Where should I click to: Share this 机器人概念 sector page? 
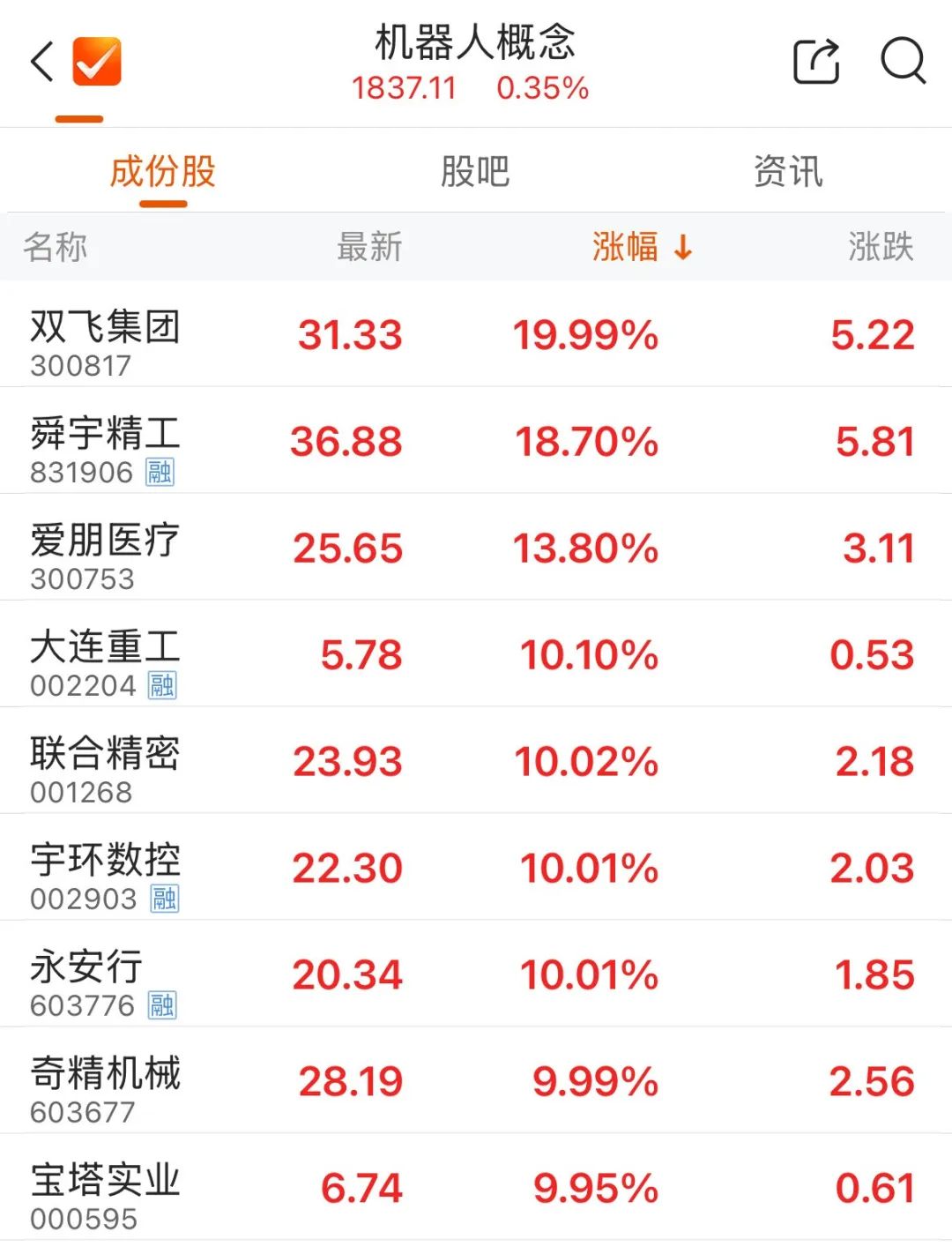click(x=815, y=62)
